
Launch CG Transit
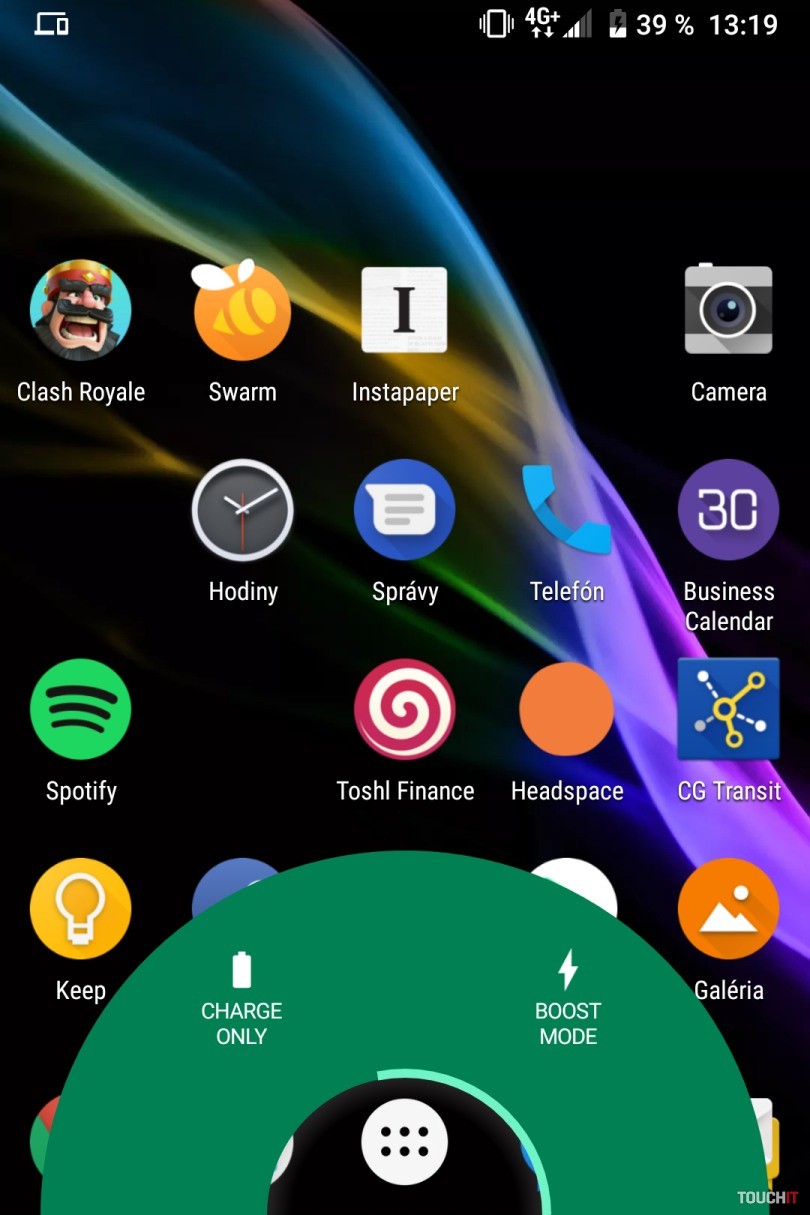coord(728,709)
